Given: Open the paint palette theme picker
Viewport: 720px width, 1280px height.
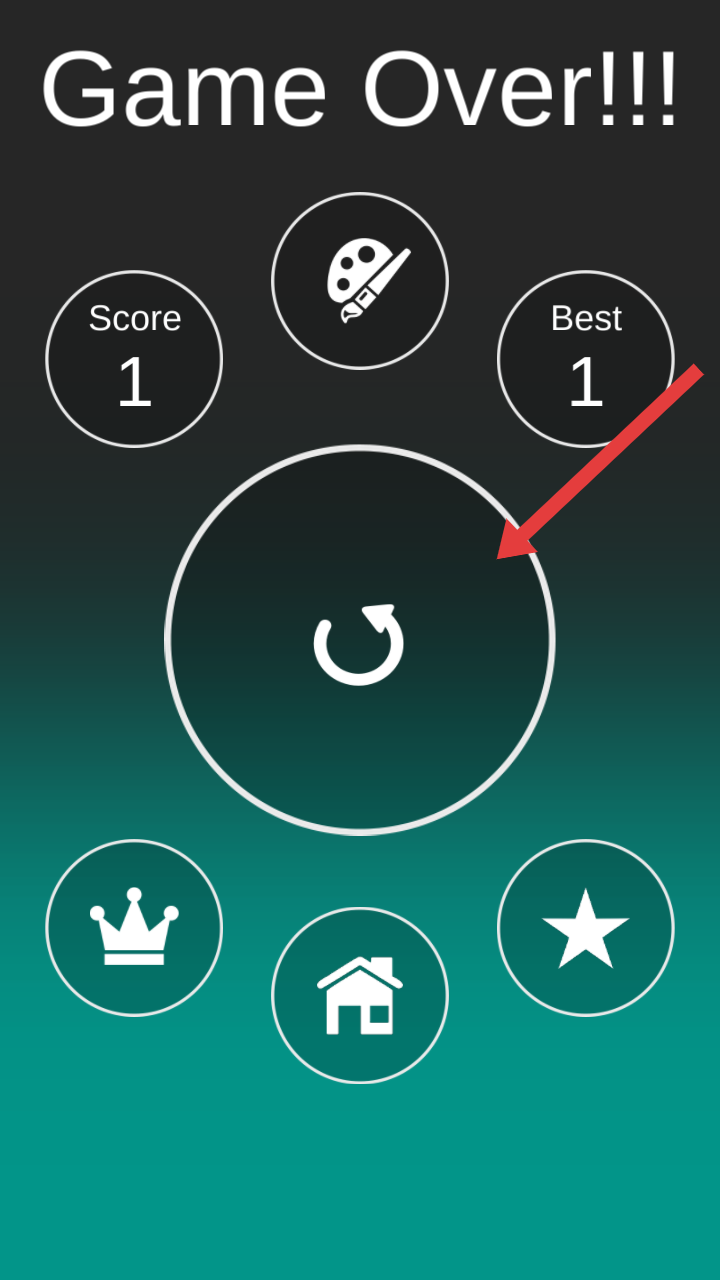Looking at the screenshot, I should [360, 281].
